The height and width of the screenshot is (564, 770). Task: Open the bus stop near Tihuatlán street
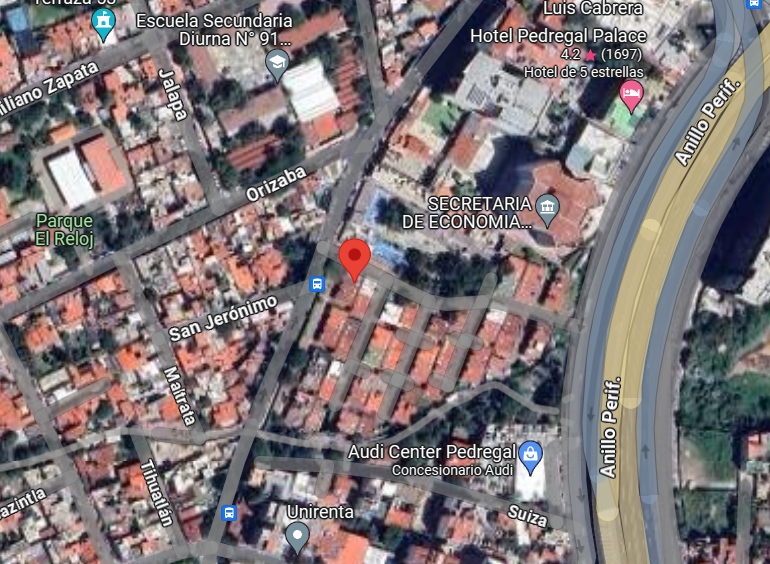pos(229,513)
